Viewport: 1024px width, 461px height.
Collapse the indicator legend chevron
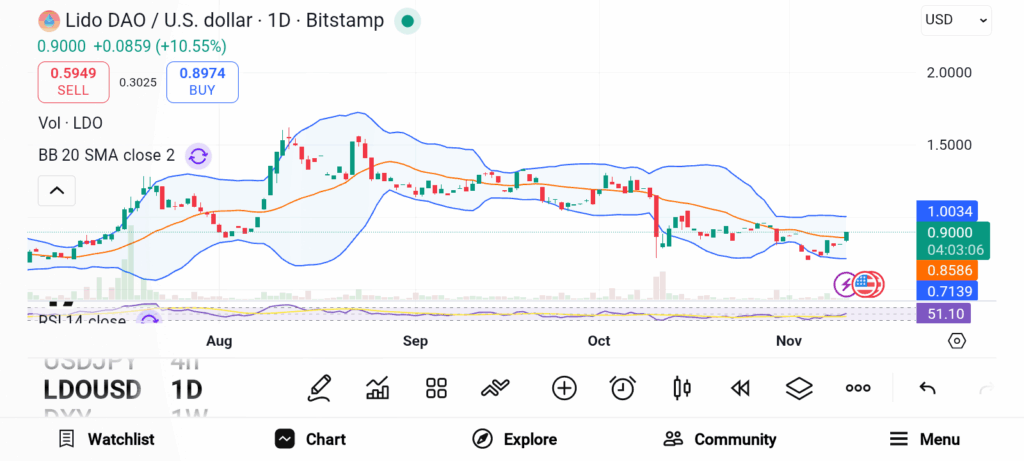(x=57, y=190)
